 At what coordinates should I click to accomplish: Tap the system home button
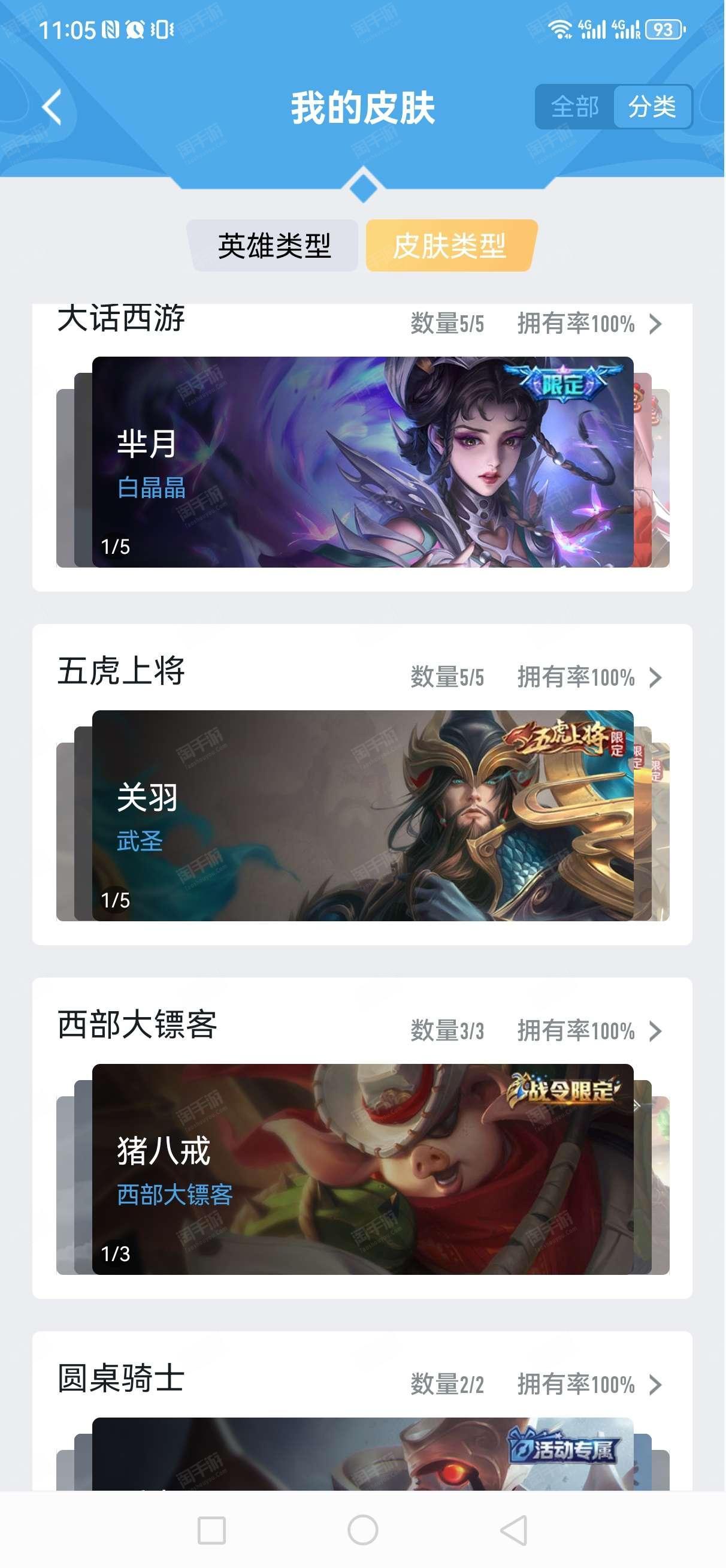click(x=362, y=1530)
